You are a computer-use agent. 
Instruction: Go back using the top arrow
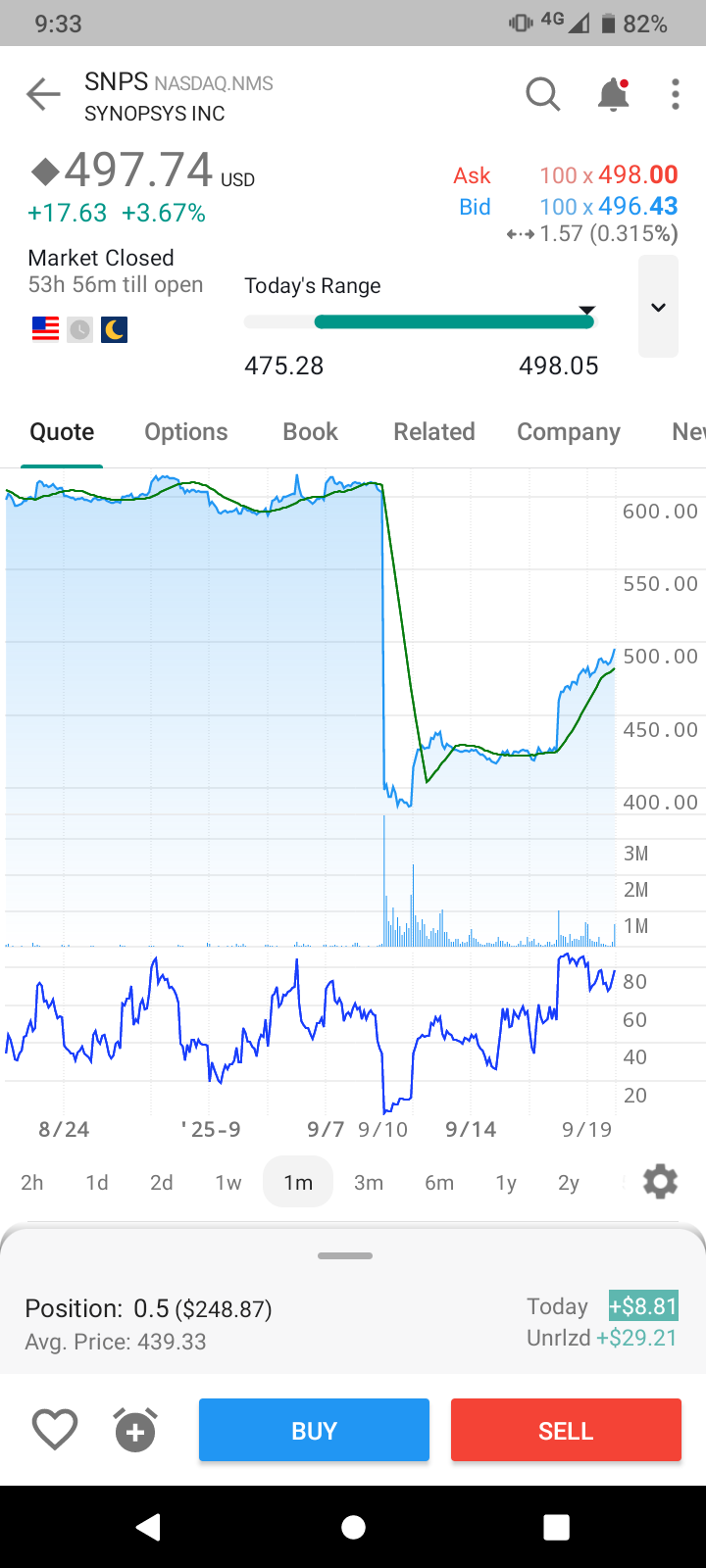click(x=43, y=95)
